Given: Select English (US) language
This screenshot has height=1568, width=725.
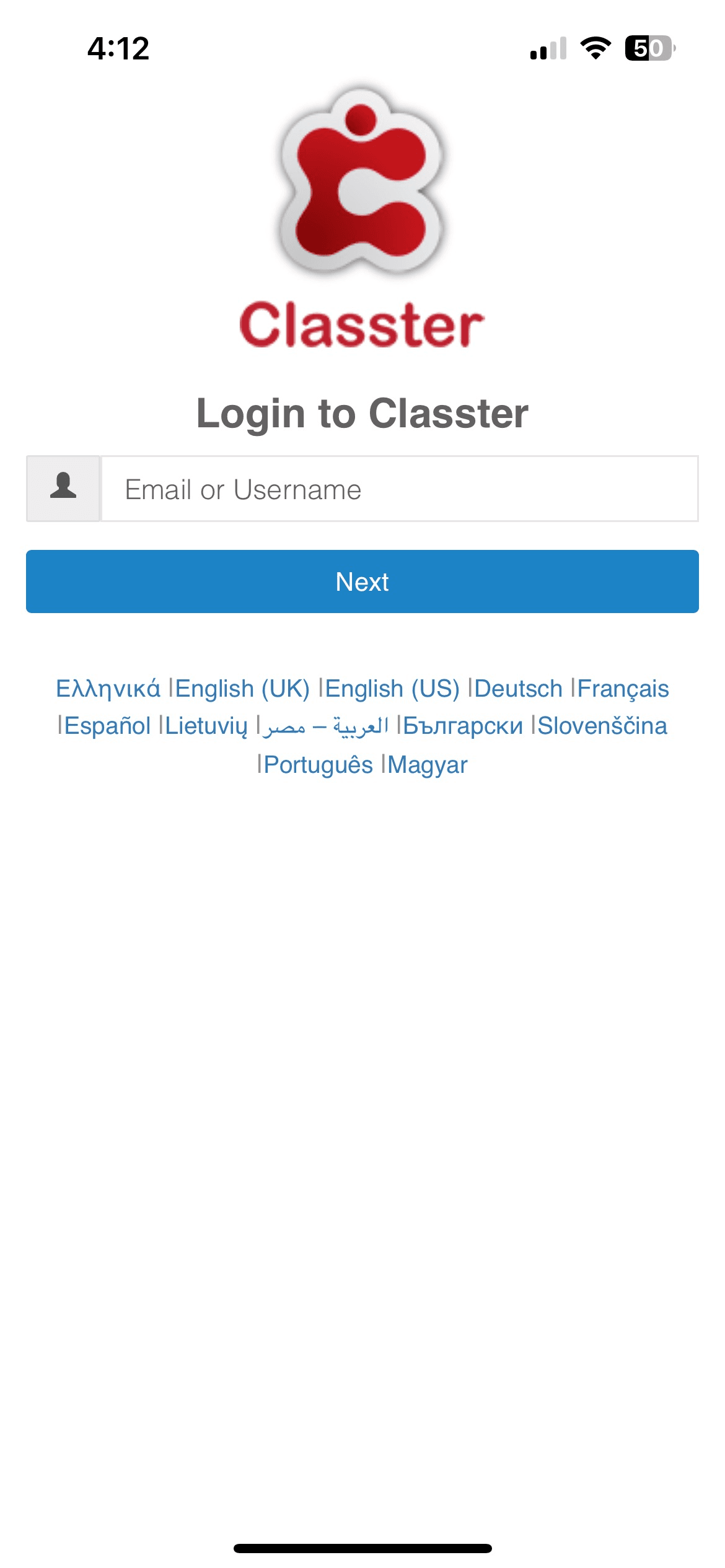Looking at the screenshot, I should coord(392,689).
